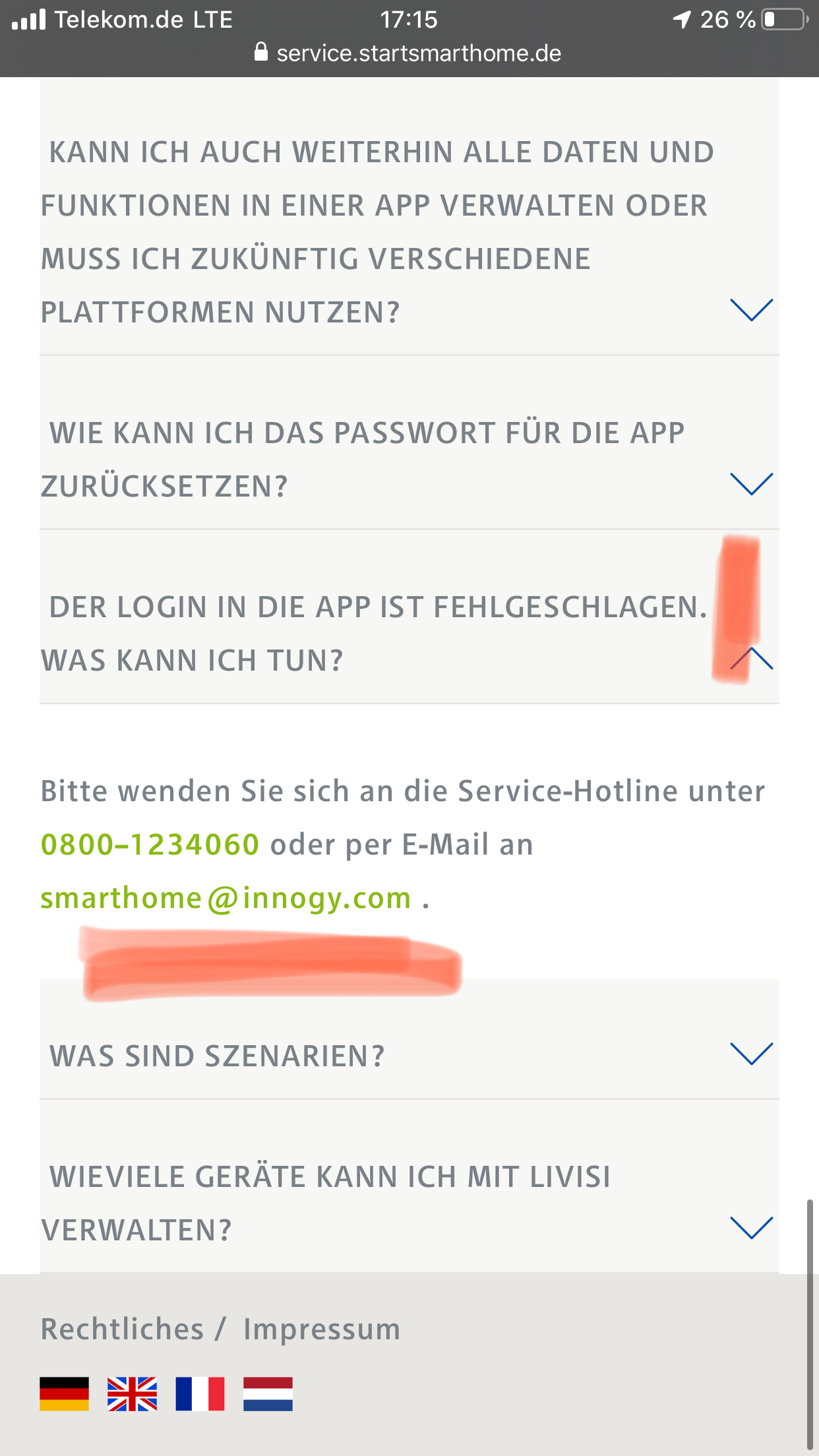Image resolution: width=819 pixels, height=1456 pixels.
Task: Email smarthome@innogy.com
Action: point(226,898)
